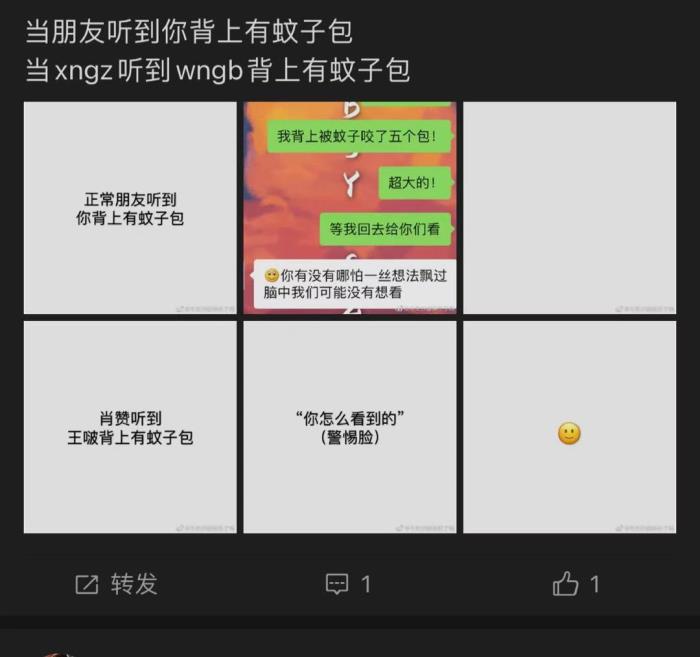
Task: Open the image with the smiley emoji
Action: (x=569, y=427)
